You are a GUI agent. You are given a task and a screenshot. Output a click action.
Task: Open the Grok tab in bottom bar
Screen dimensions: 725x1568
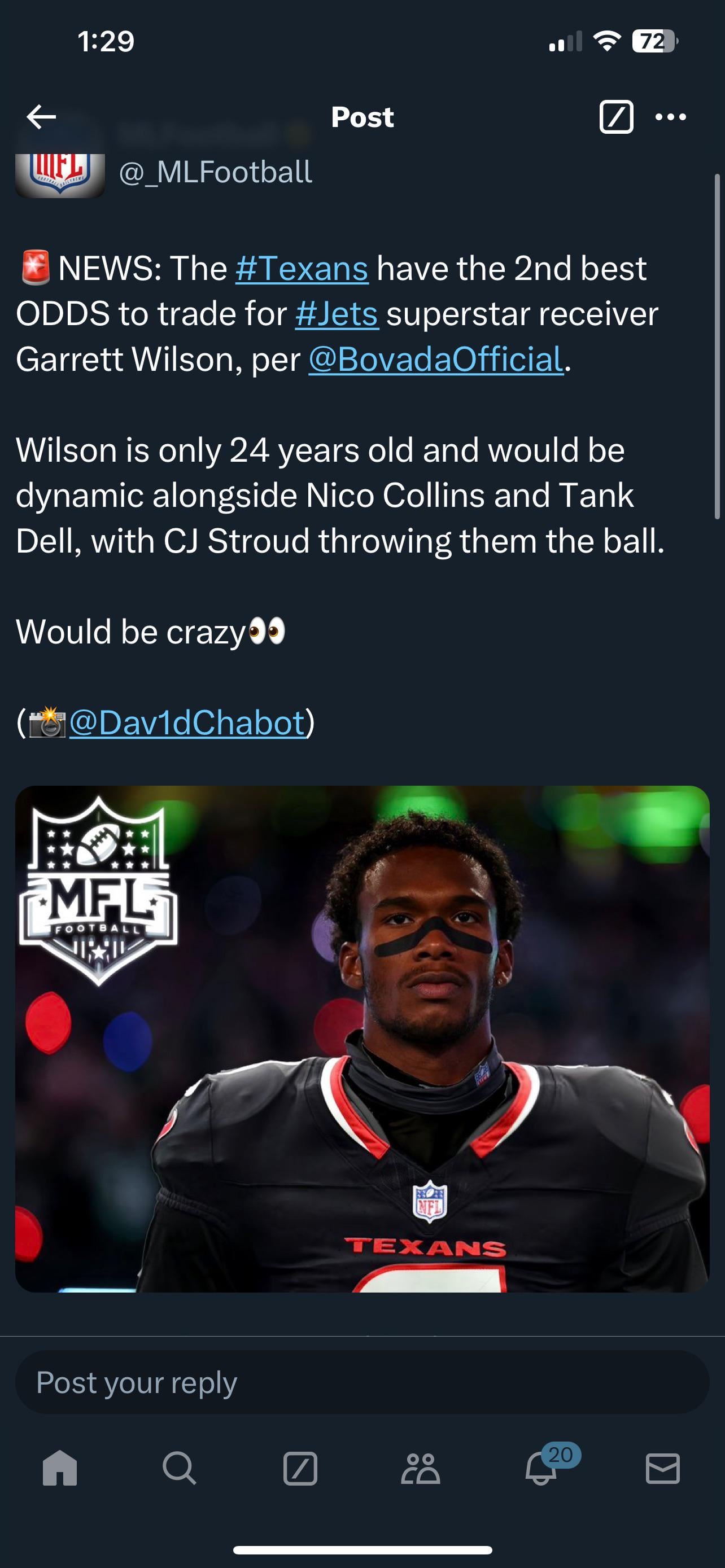[300, 1469]
